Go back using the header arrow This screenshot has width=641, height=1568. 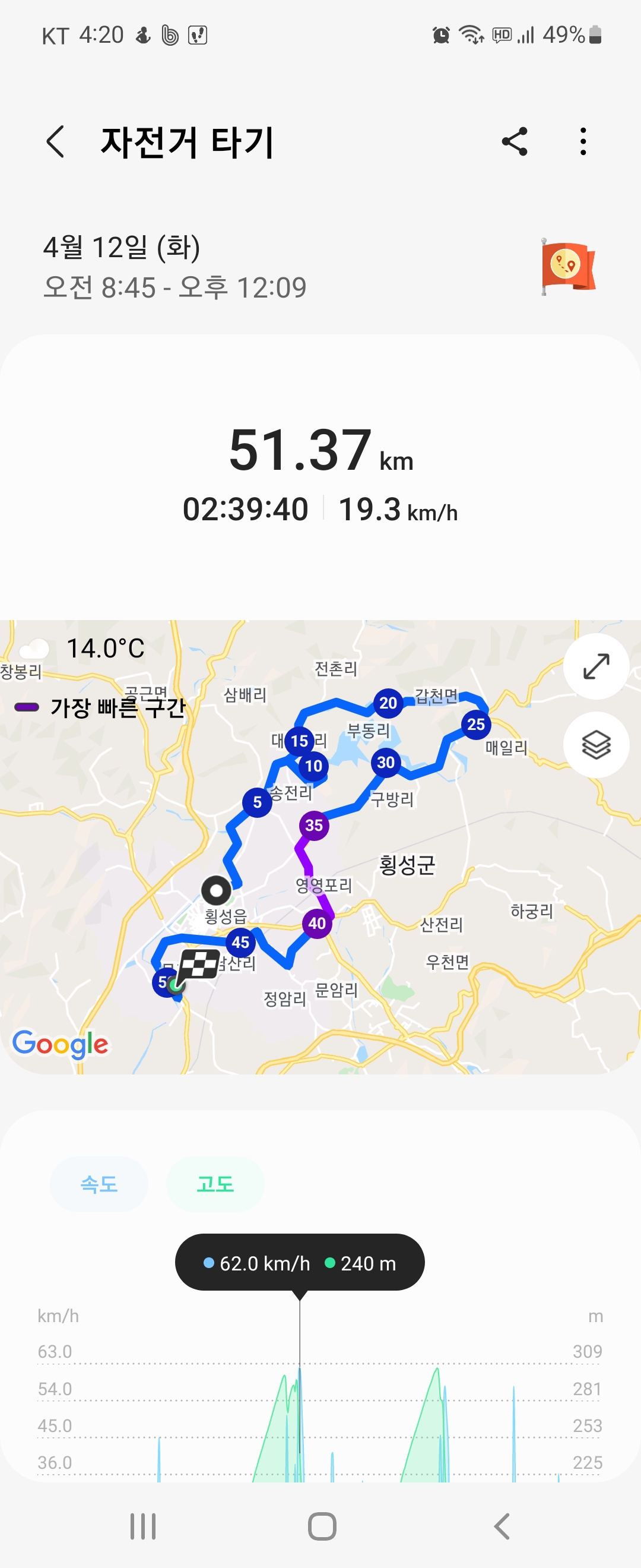(55, 142)
